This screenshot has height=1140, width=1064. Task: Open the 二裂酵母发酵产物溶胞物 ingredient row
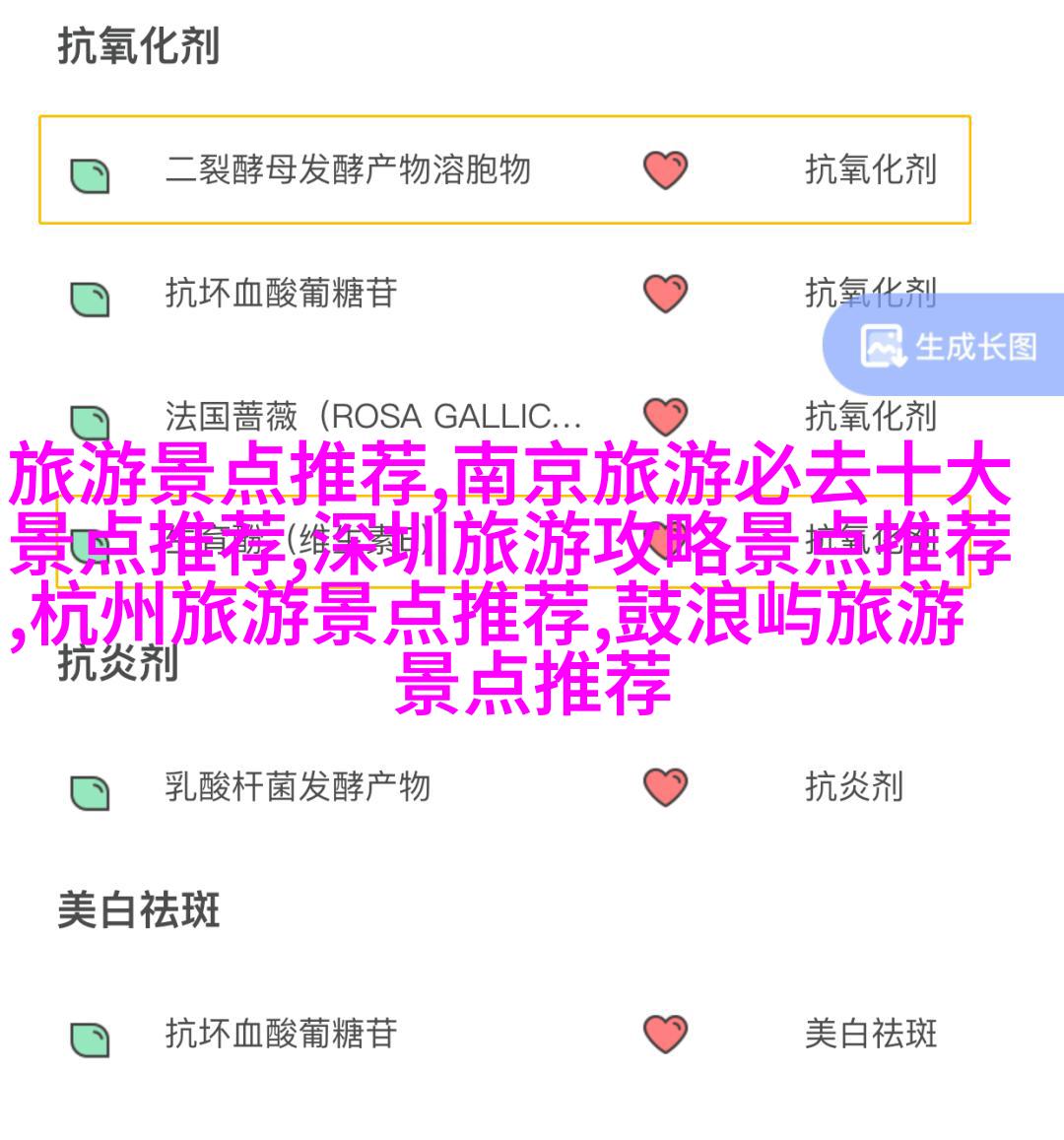347,169
